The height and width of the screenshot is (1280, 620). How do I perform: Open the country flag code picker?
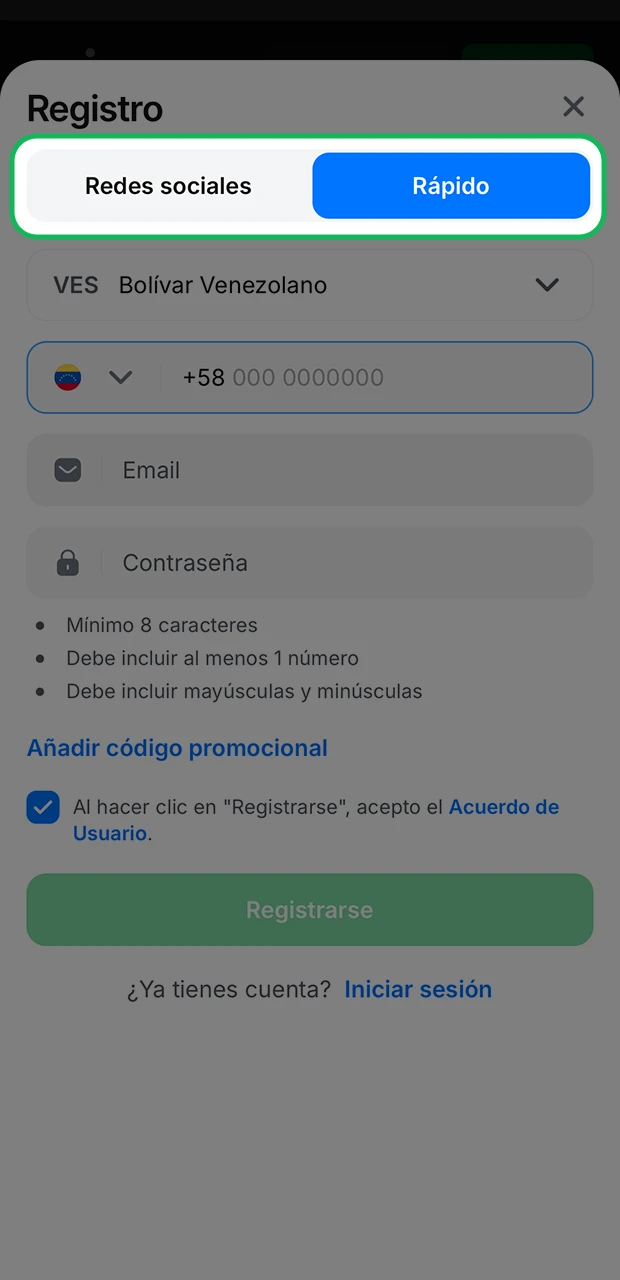tap(94, 377)
